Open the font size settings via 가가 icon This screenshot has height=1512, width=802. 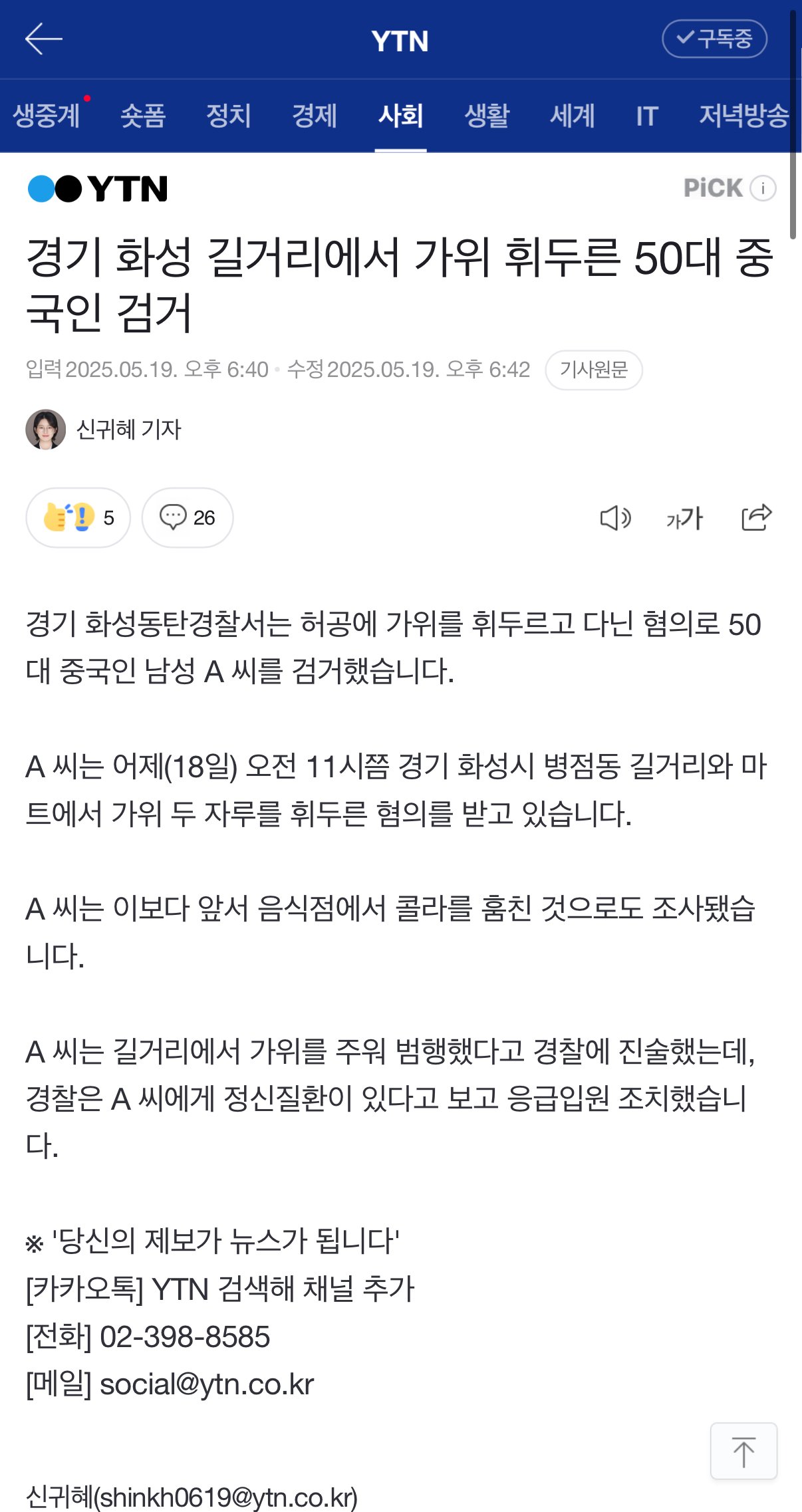pos(684,518)
